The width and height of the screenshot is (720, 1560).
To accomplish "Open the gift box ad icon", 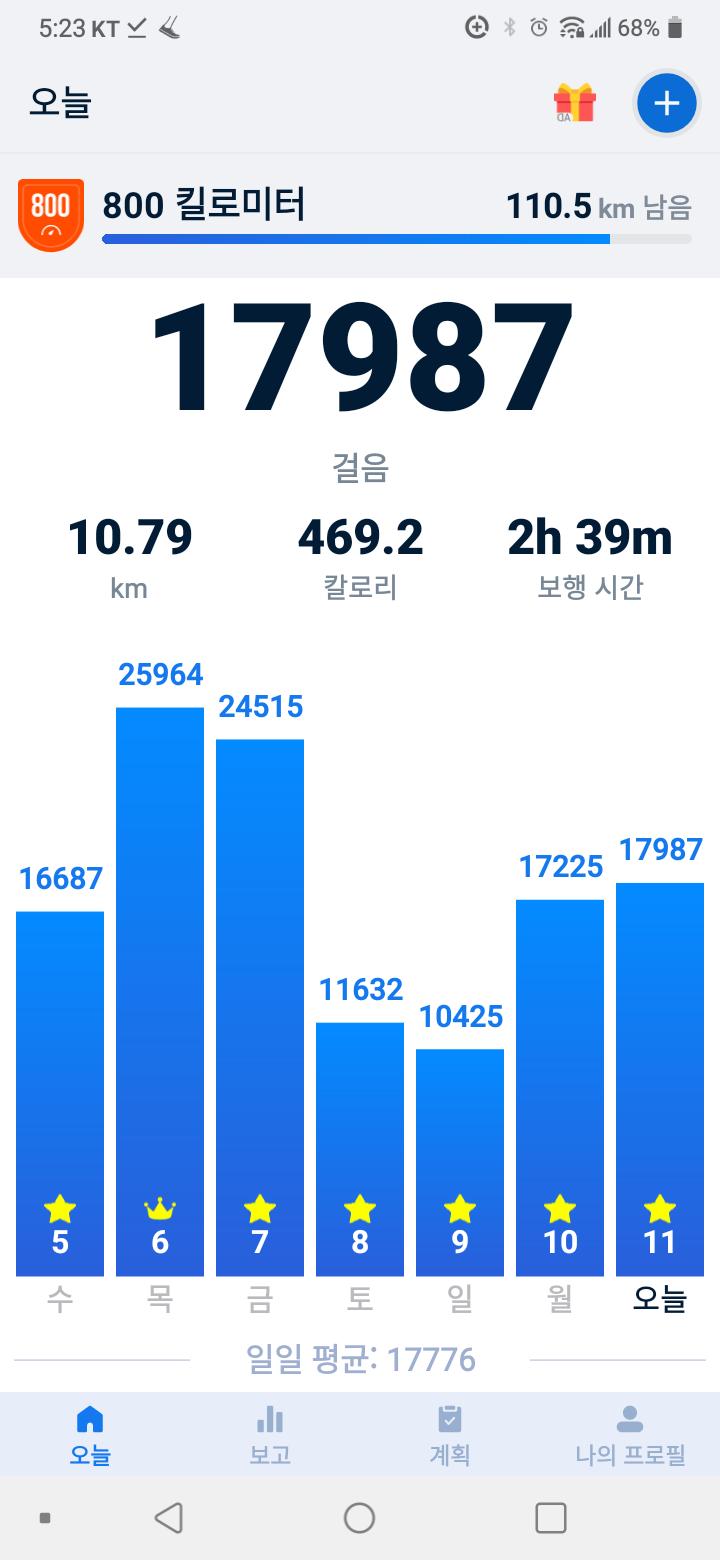I will (x=575, y=103).
